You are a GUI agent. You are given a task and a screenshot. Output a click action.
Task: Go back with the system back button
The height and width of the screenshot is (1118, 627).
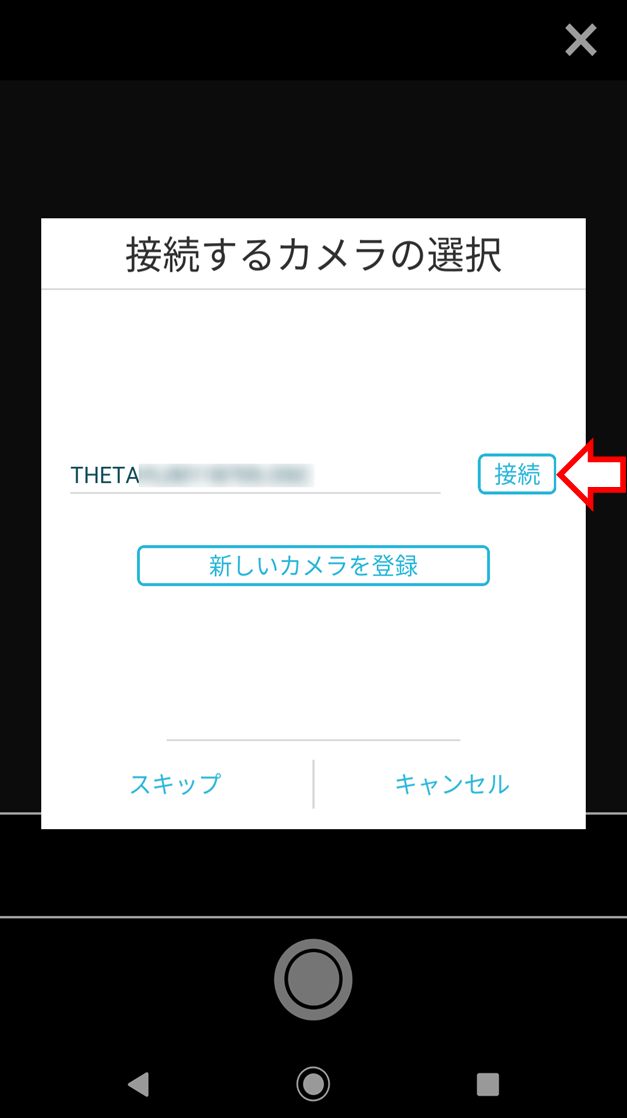click(x=139, y=1083)
